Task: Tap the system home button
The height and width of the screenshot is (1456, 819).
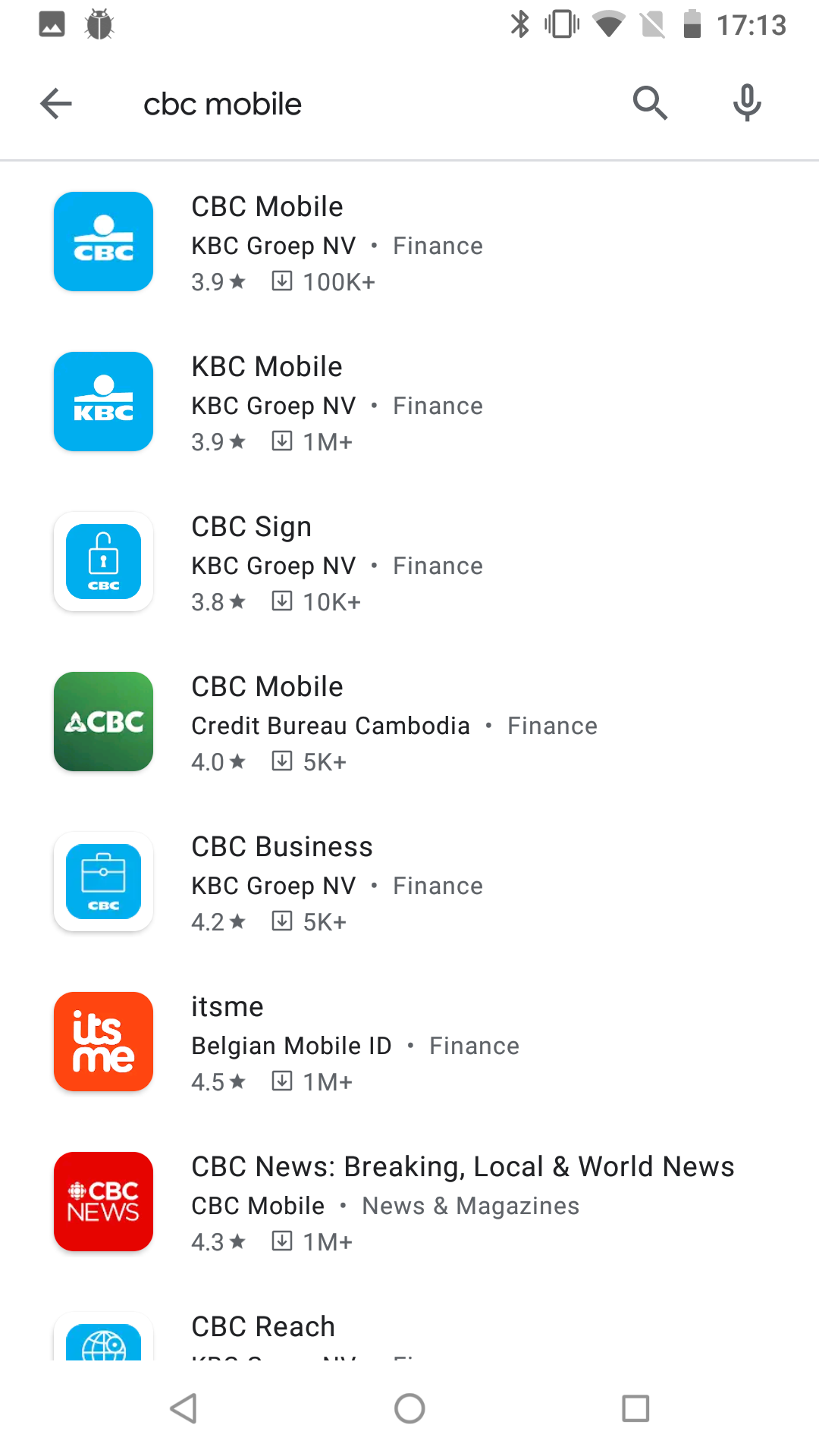Action: 409,1409
